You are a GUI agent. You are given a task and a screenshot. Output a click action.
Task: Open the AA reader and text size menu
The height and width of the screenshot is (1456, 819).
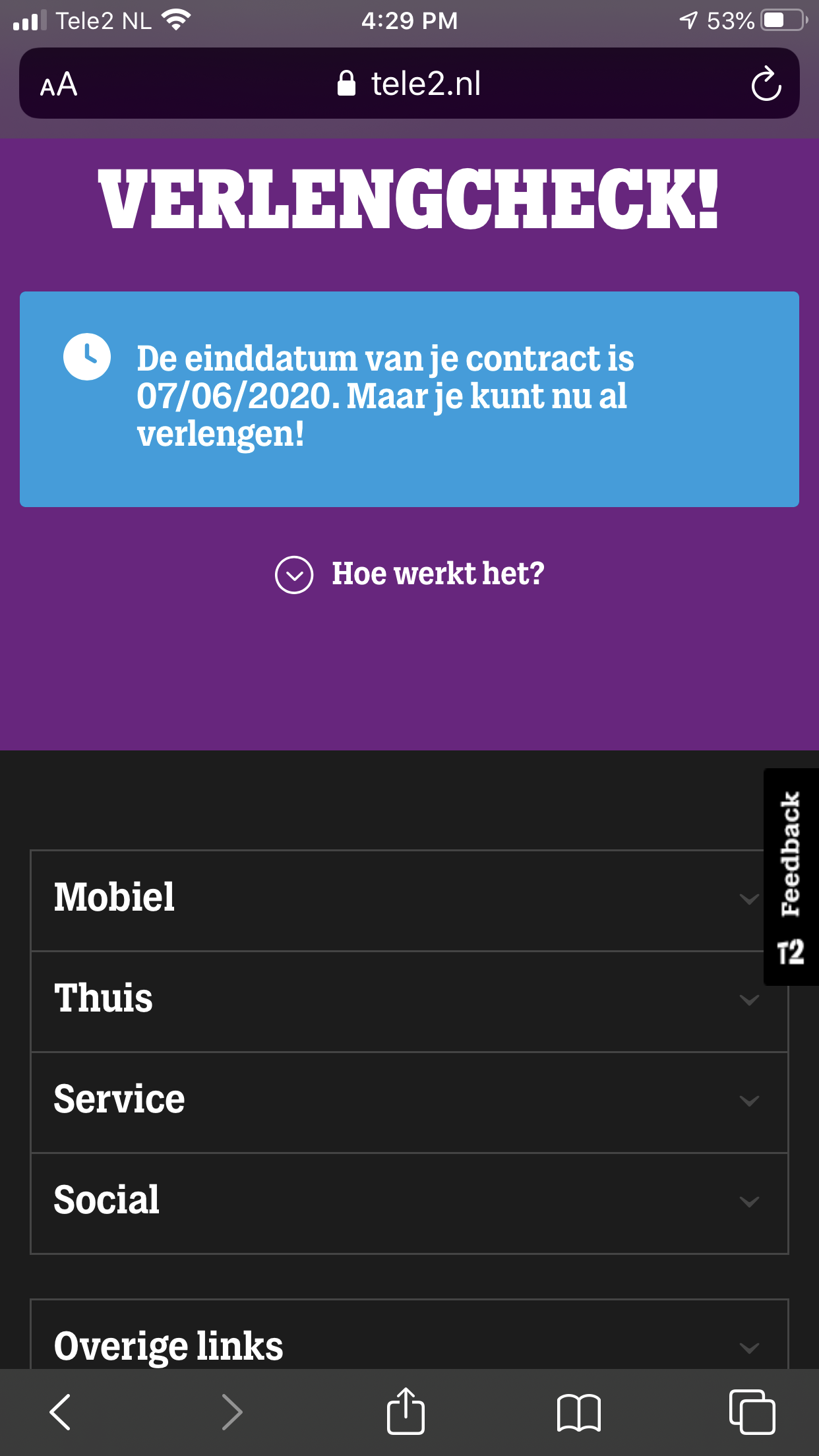click(x=59, y=84)
